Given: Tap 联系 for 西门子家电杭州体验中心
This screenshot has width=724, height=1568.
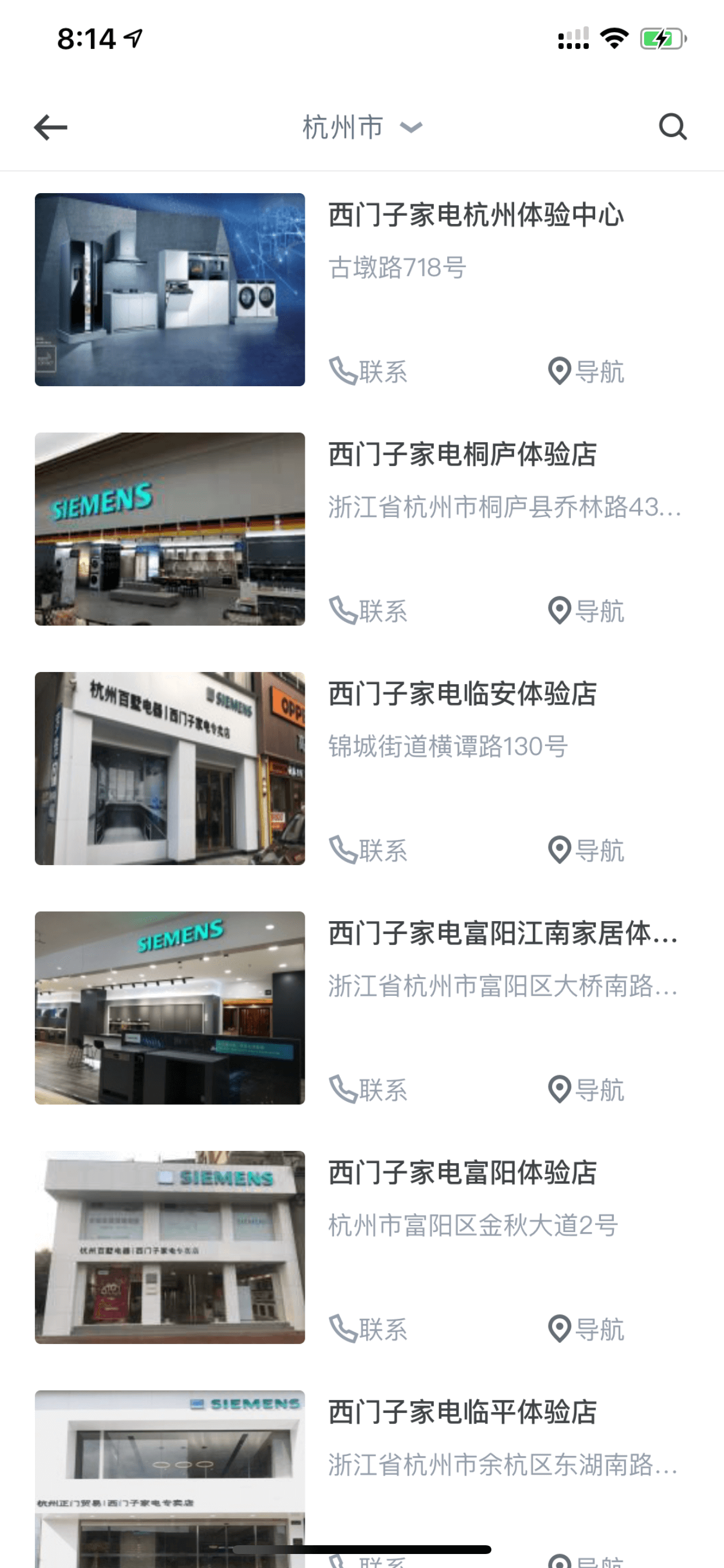Looking at the screenshot, I should point(368,372).
